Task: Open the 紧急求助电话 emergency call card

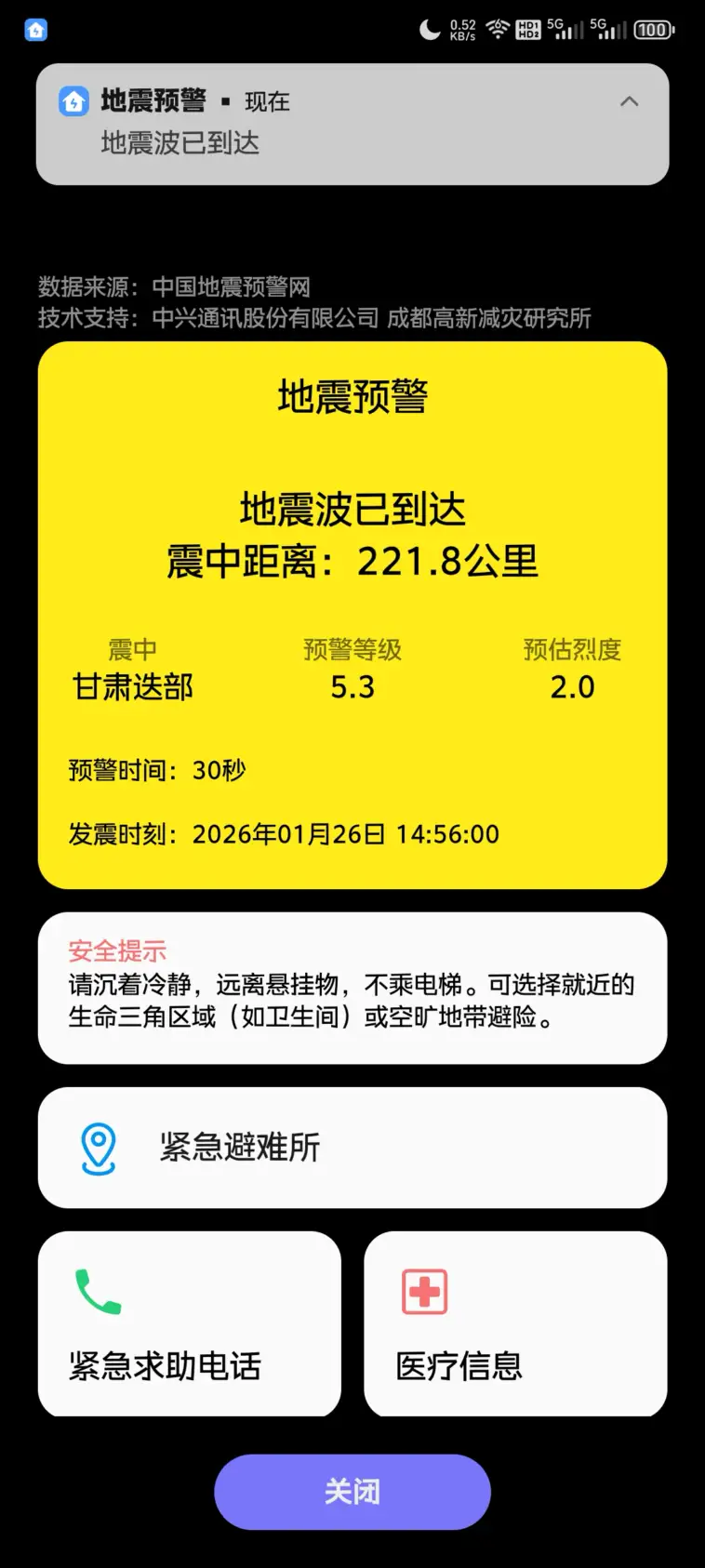Action: [x=189, y=1322]
